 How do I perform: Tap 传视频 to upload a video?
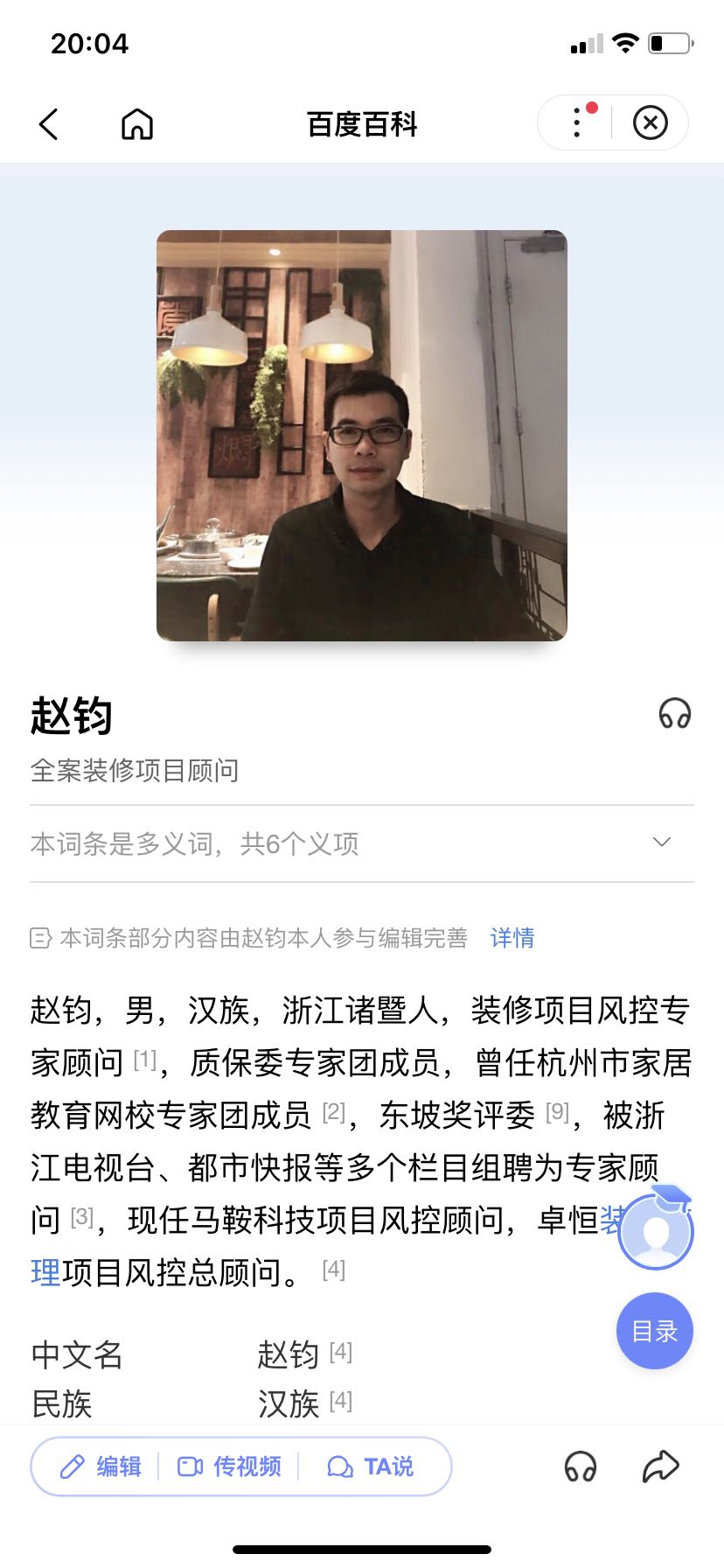[x=229, y=1466]
